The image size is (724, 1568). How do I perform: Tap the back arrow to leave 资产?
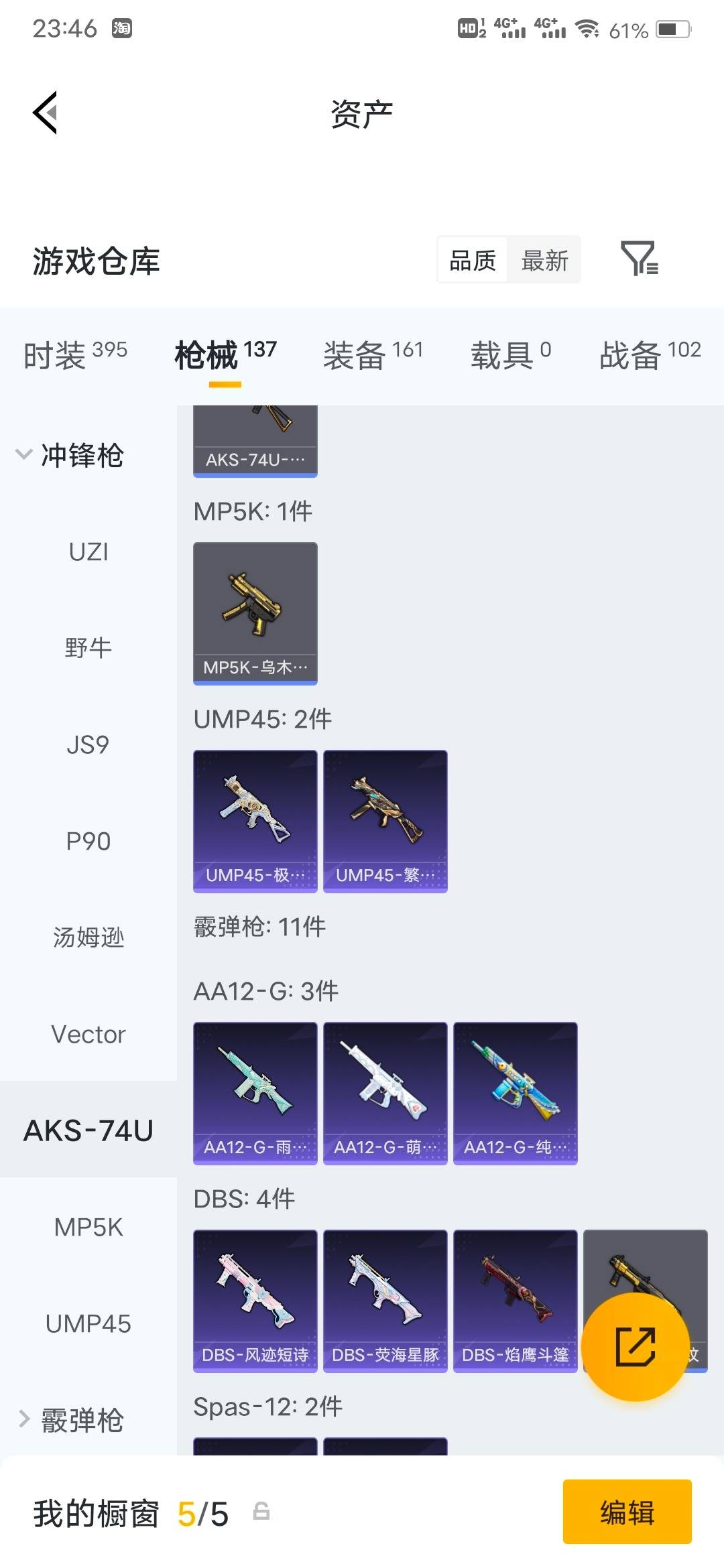[x=46, y=113]
